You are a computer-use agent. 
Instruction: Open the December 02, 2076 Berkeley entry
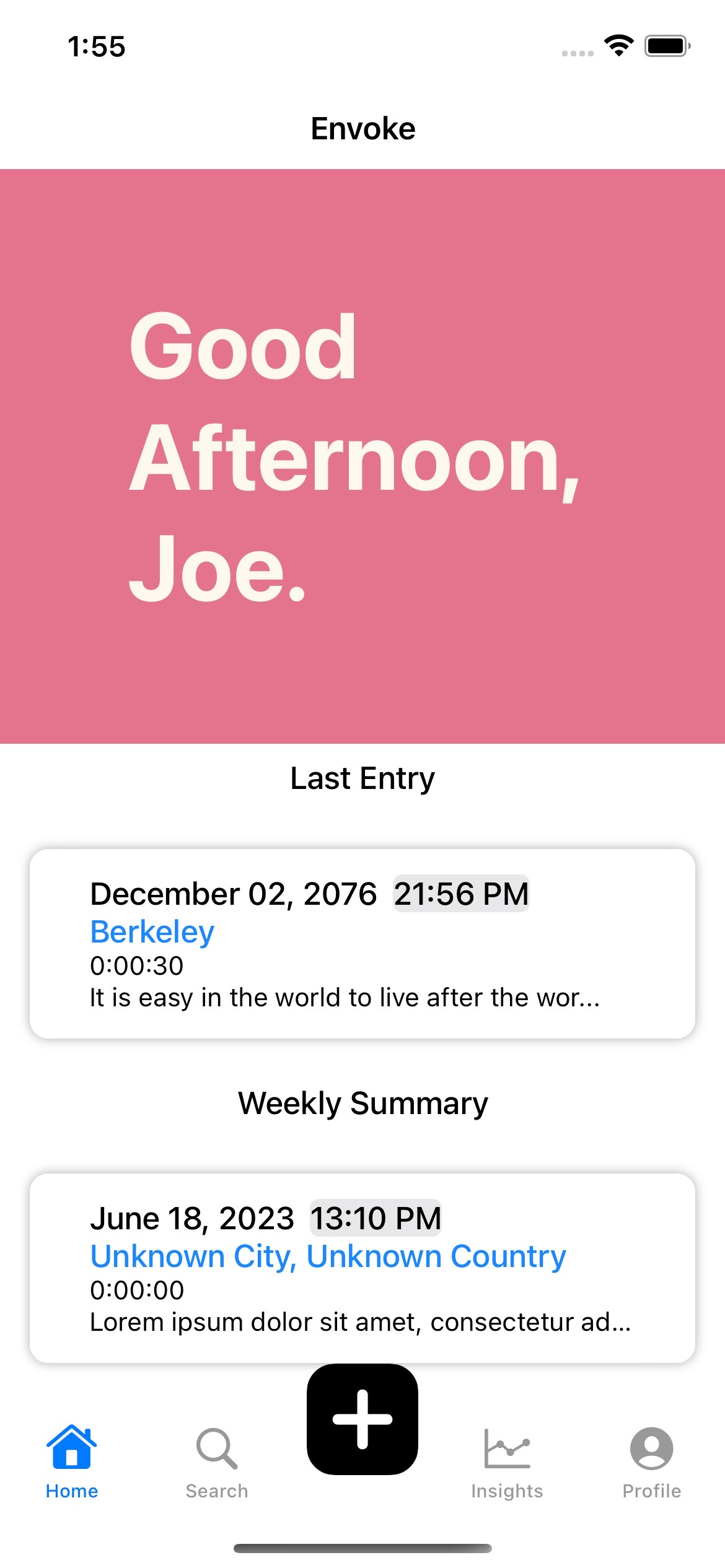pyautogui.click(x=362, y=943)
